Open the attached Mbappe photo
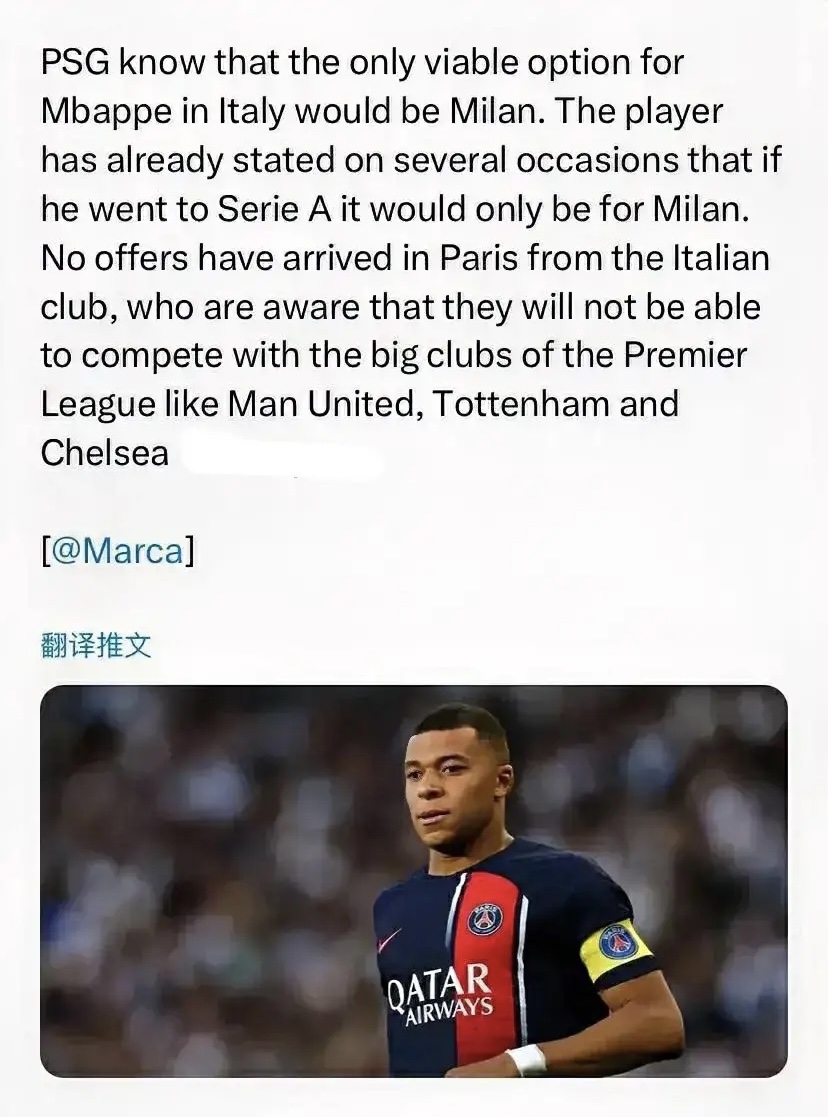 (x=413, y=880)
